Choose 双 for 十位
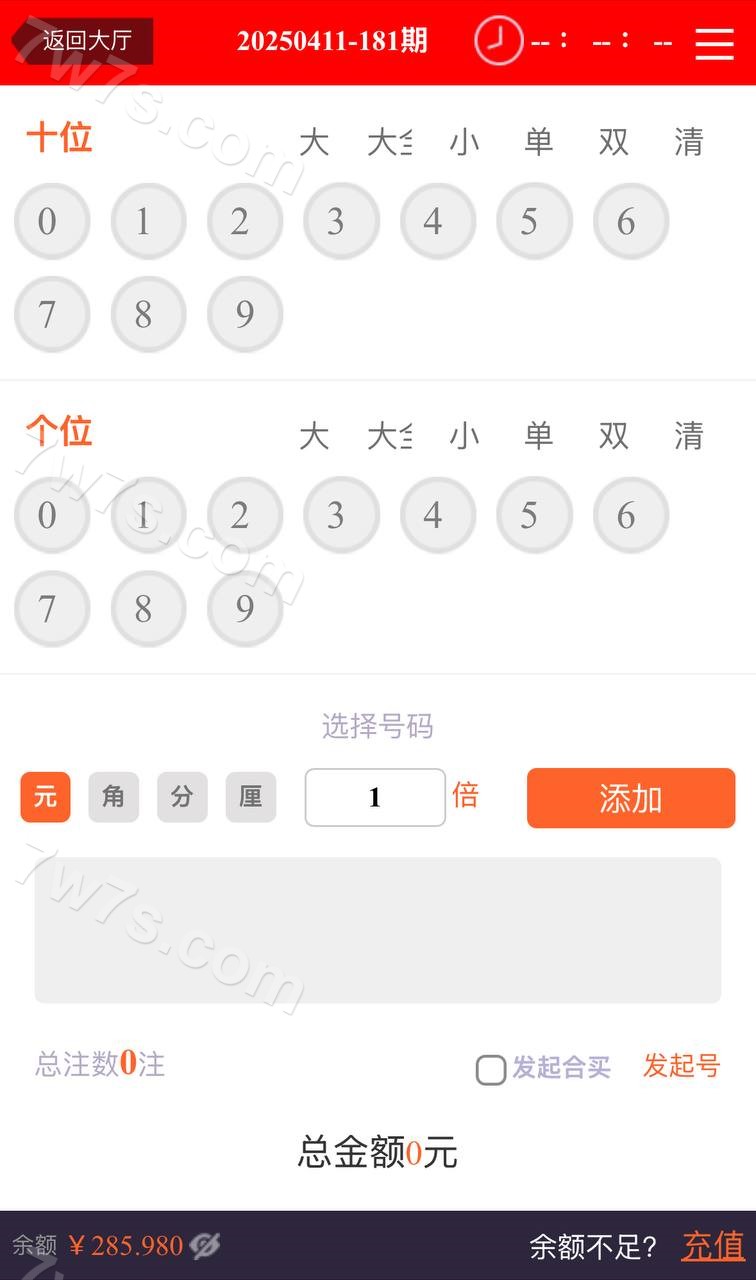 pos(613,143)
